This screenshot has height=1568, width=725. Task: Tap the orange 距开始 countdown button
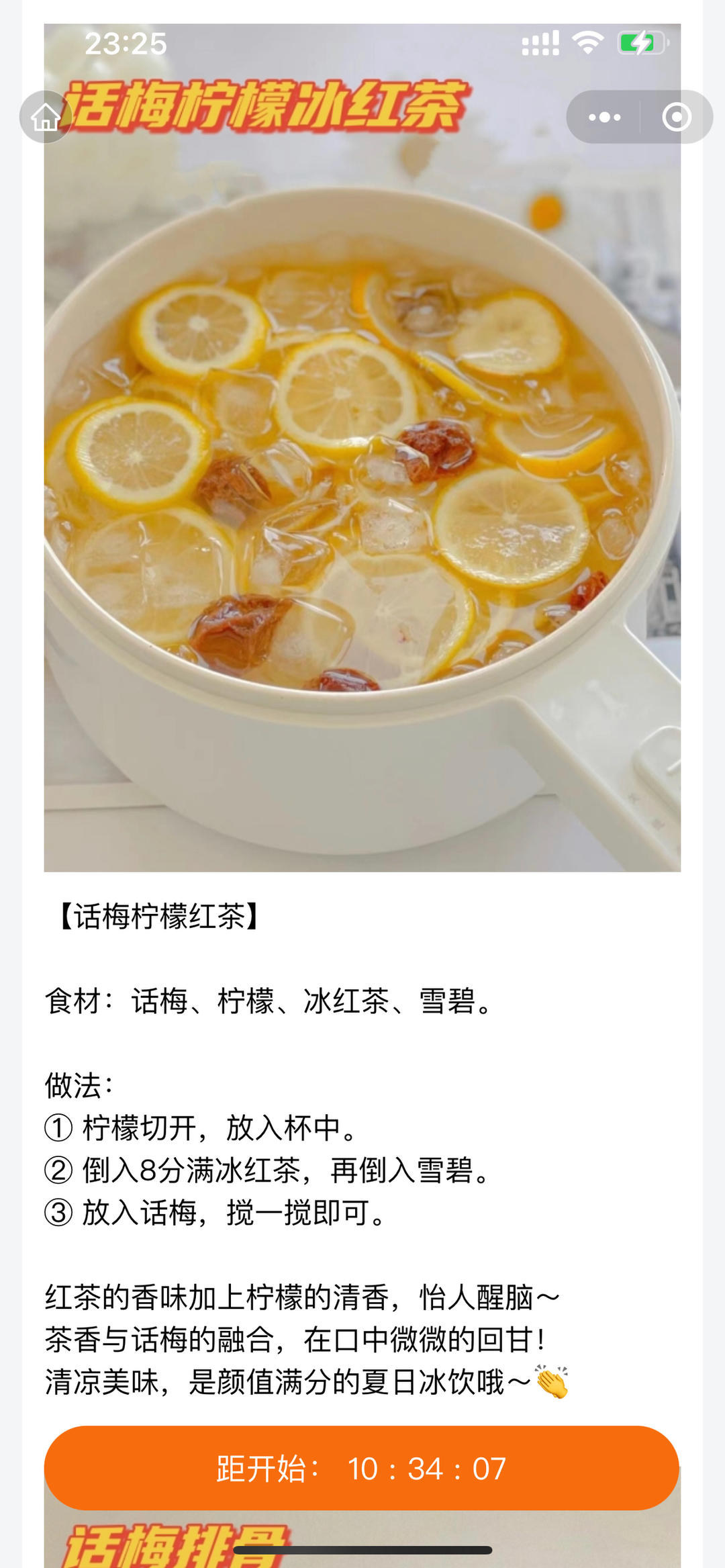[362, 1469]
